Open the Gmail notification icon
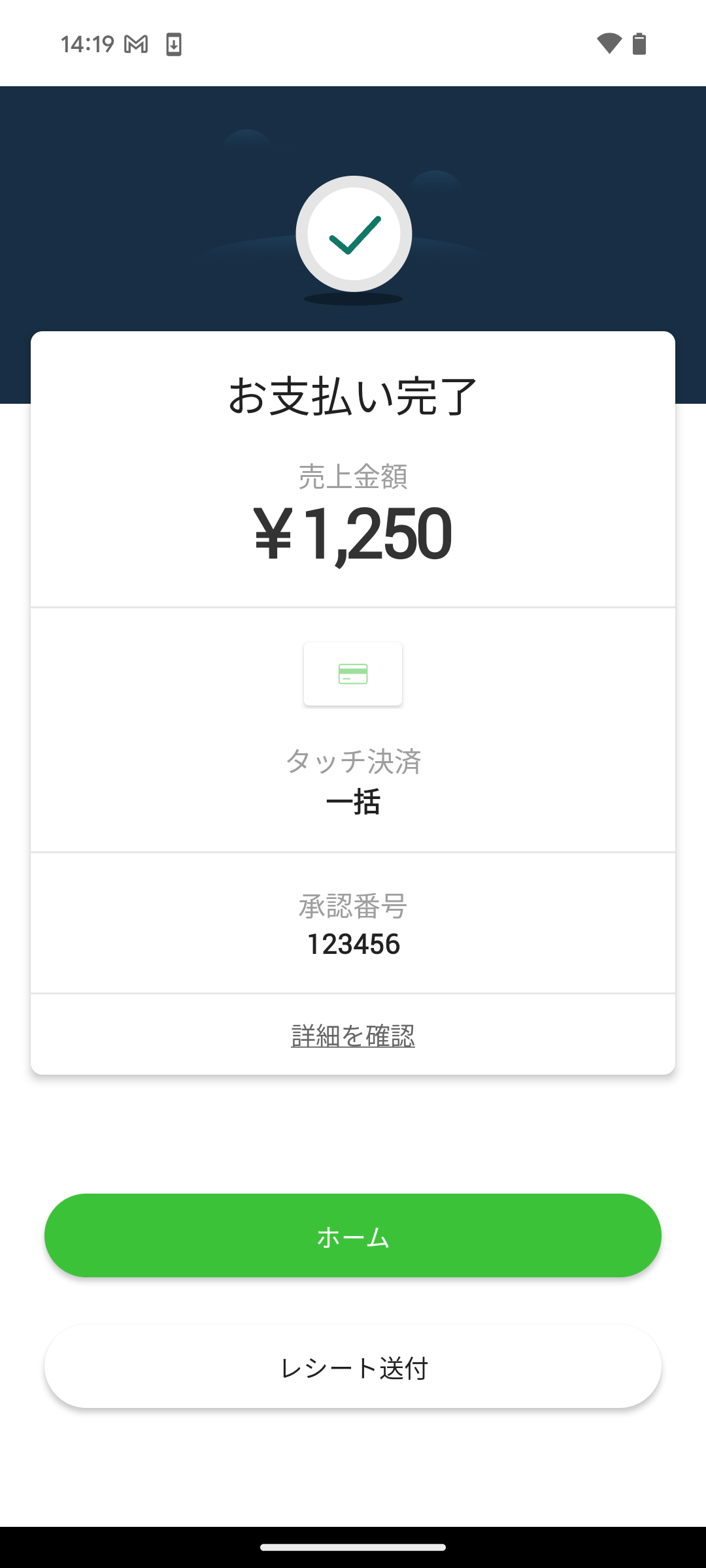The height and width of the screenshot is (1568, 706). pyautogui.click(x=135, y=44)
